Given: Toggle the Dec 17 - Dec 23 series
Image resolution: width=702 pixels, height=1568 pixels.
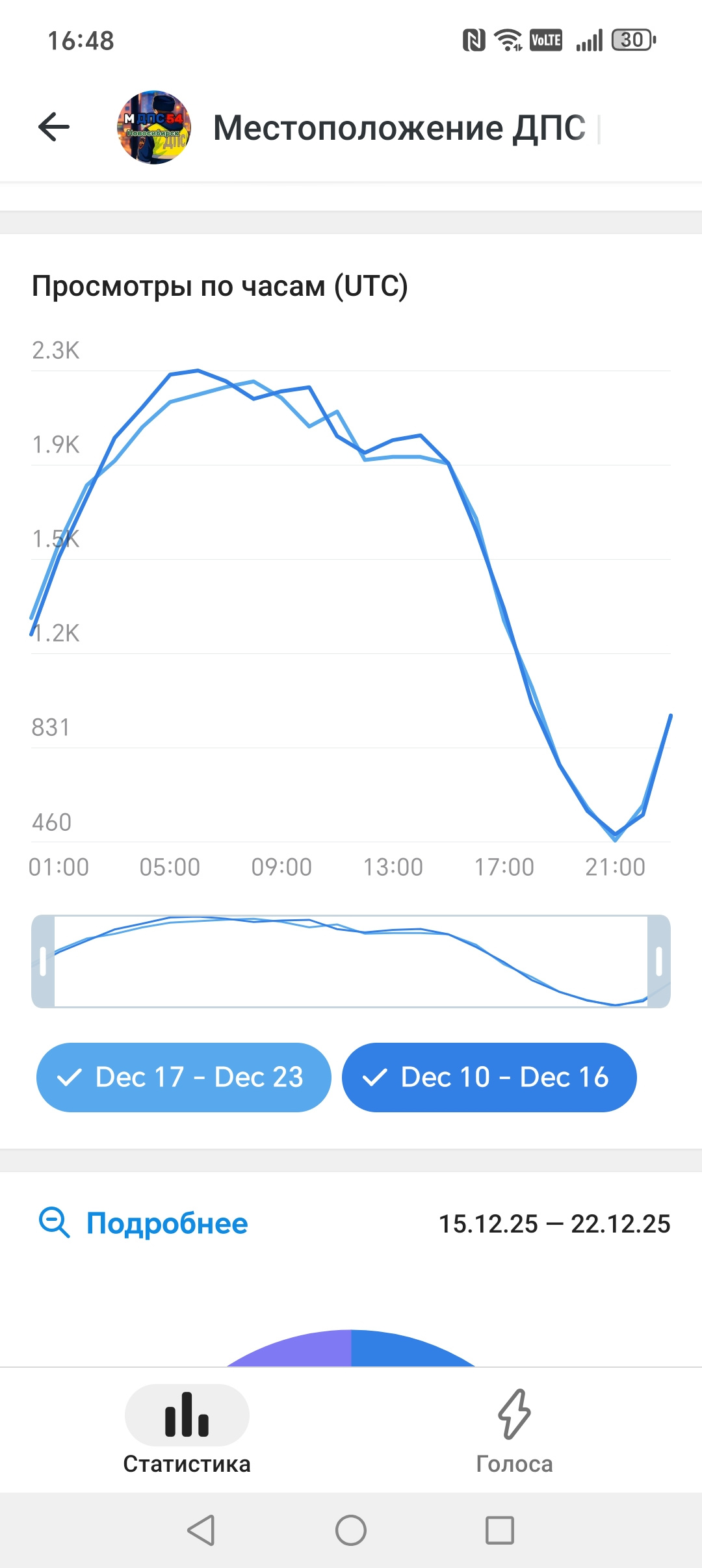Looking at the screenshot, I should [x=184, y=1077].
